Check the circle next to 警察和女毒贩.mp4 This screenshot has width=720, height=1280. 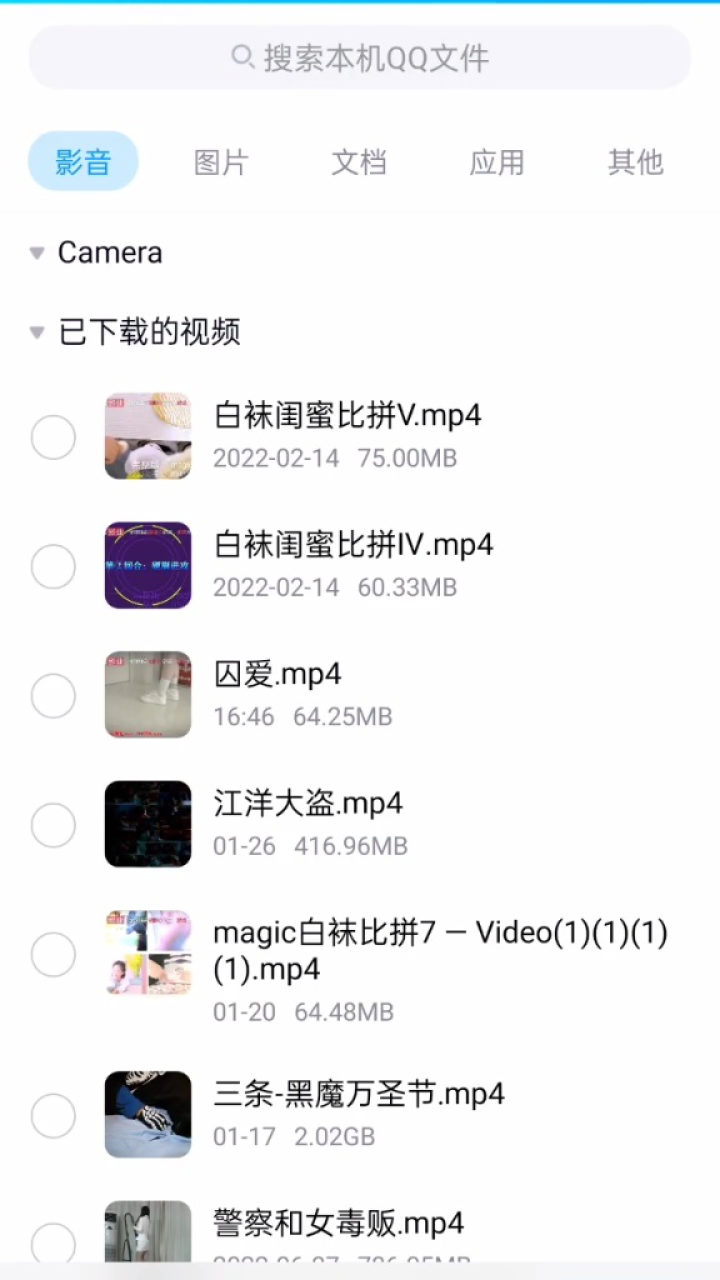[x=53, y=1244]
